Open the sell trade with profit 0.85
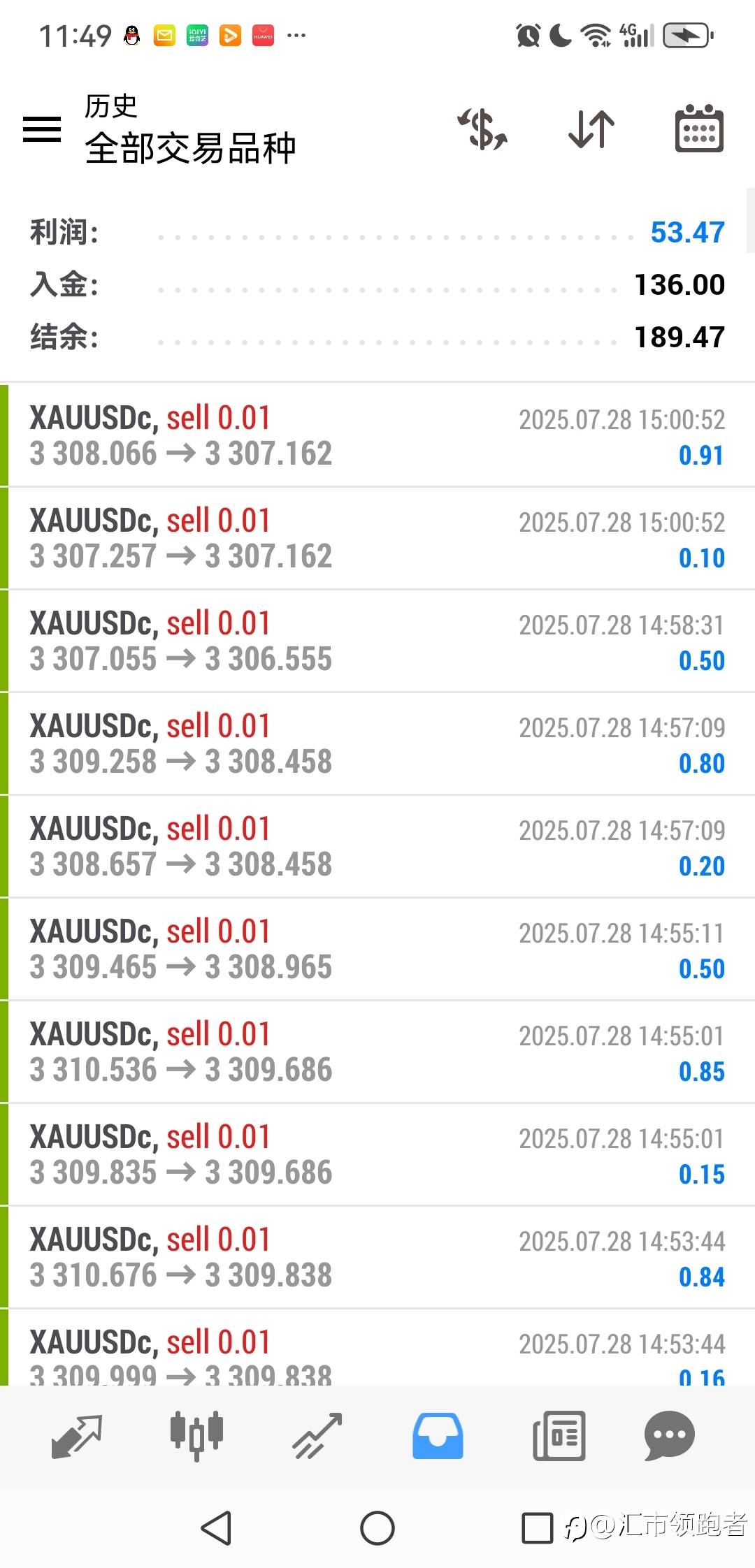Viewport: 755px width, 1568px height. tap(377, 1052)
